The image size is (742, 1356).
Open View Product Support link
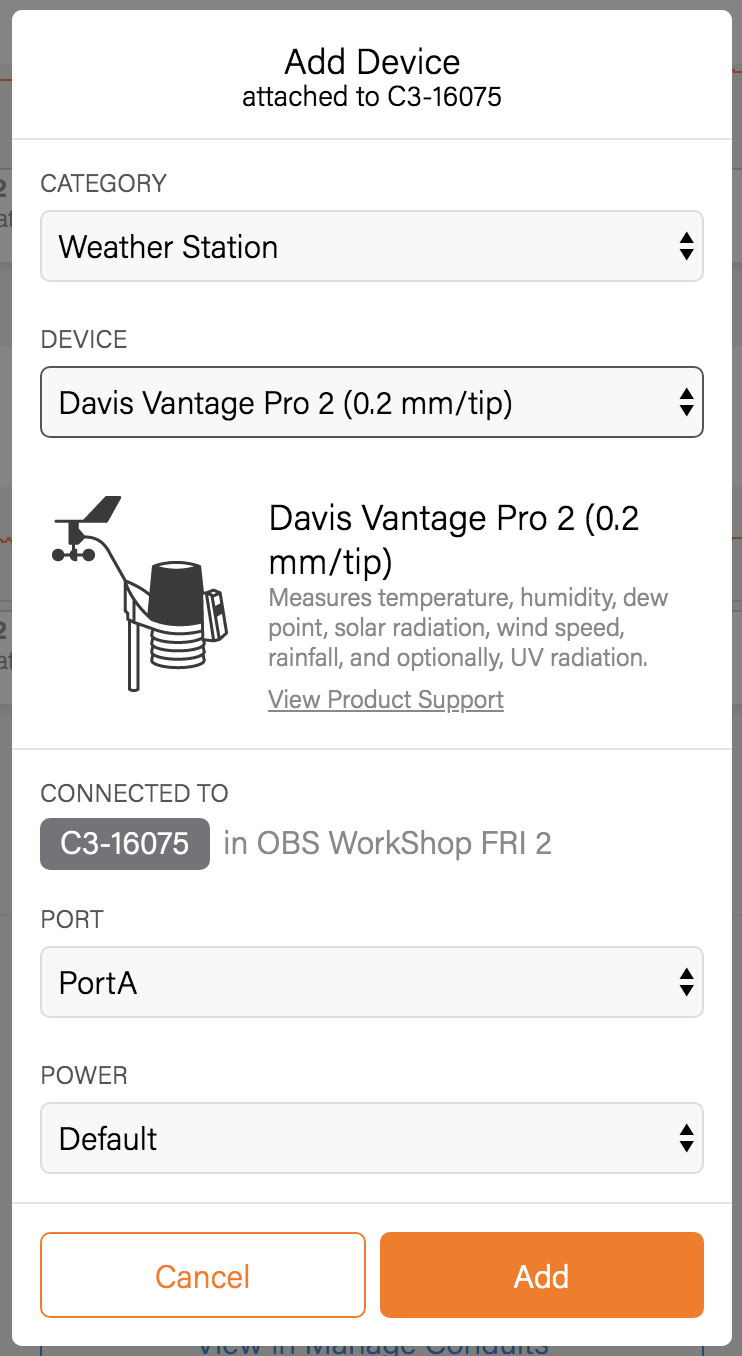pyautogui.click(x=385, y=699)
